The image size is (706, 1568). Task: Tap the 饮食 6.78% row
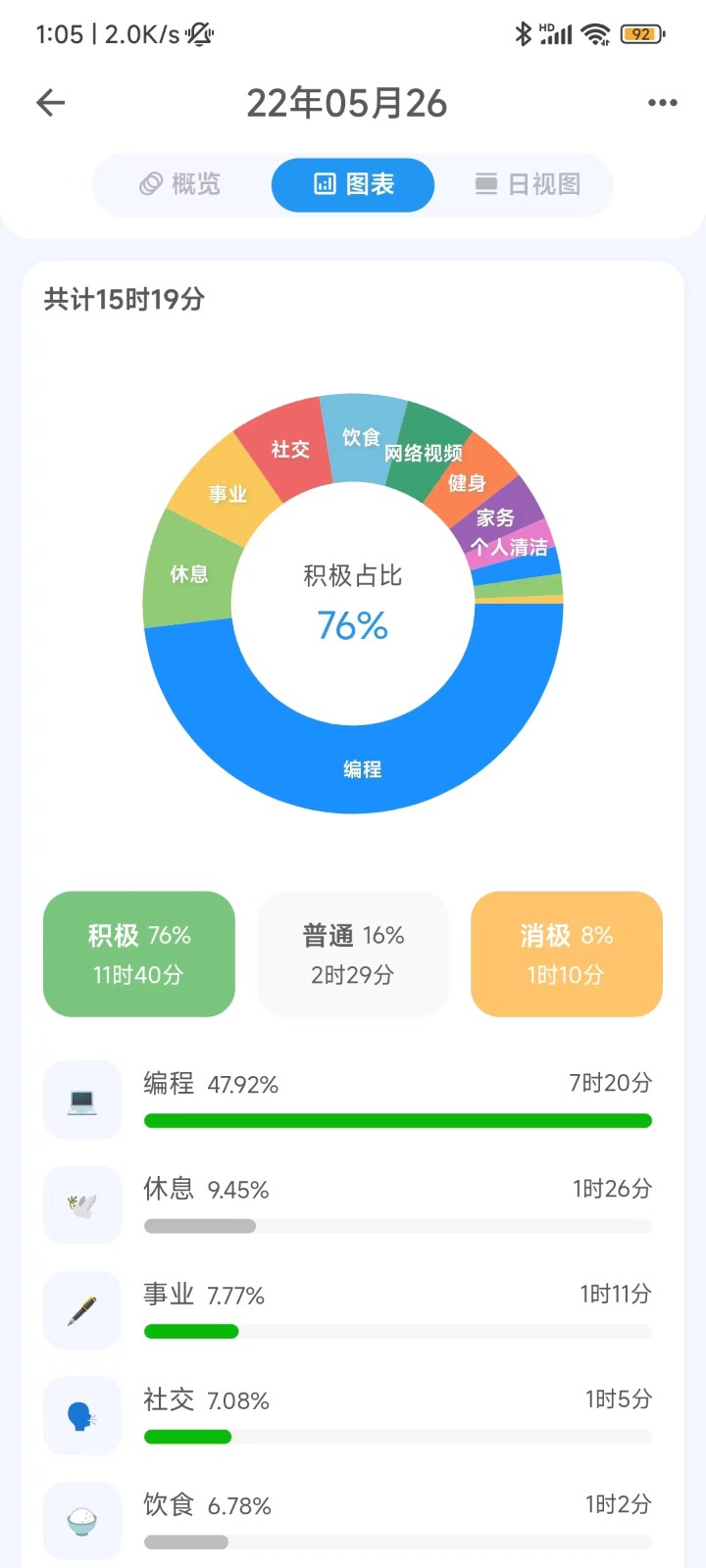click(x=353, y=1520)
